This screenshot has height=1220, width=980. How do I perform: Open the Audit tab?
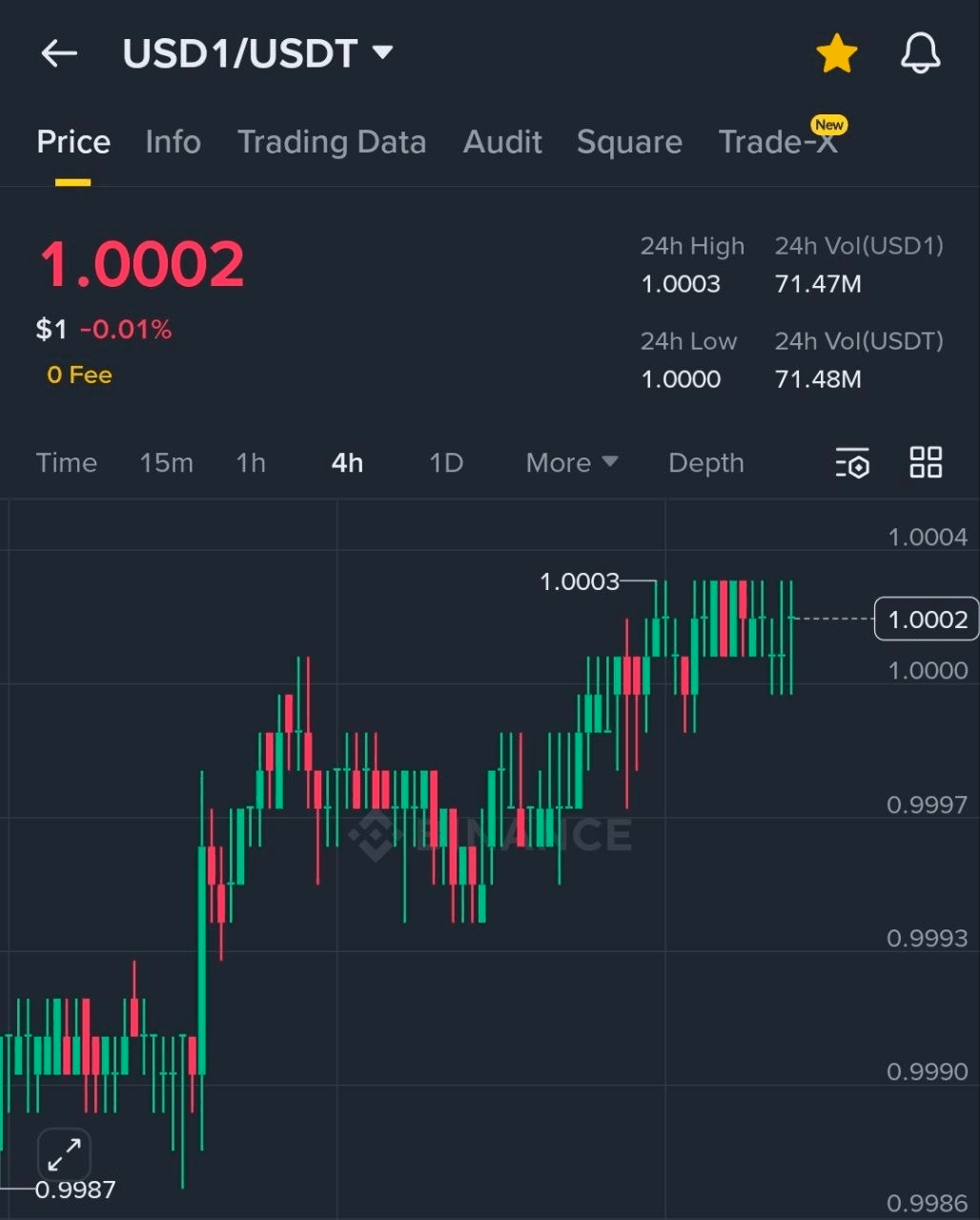tap(502, 142)
